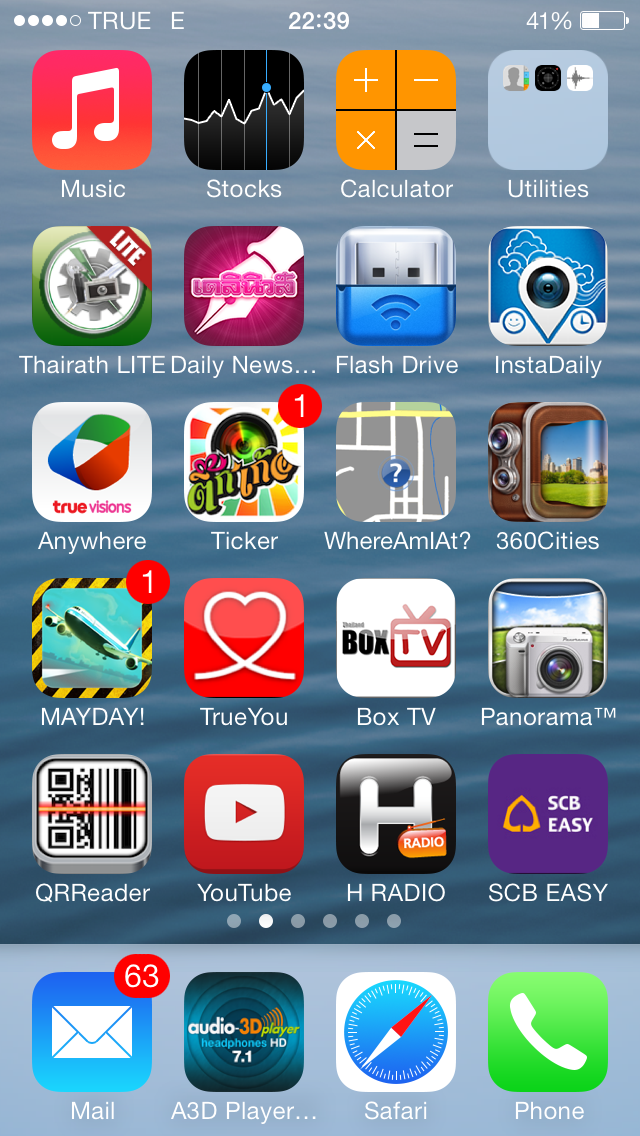Launch H RADIO app
Image resolution: width=640 pixels, height=1136 pixels.
click(396, 814)
